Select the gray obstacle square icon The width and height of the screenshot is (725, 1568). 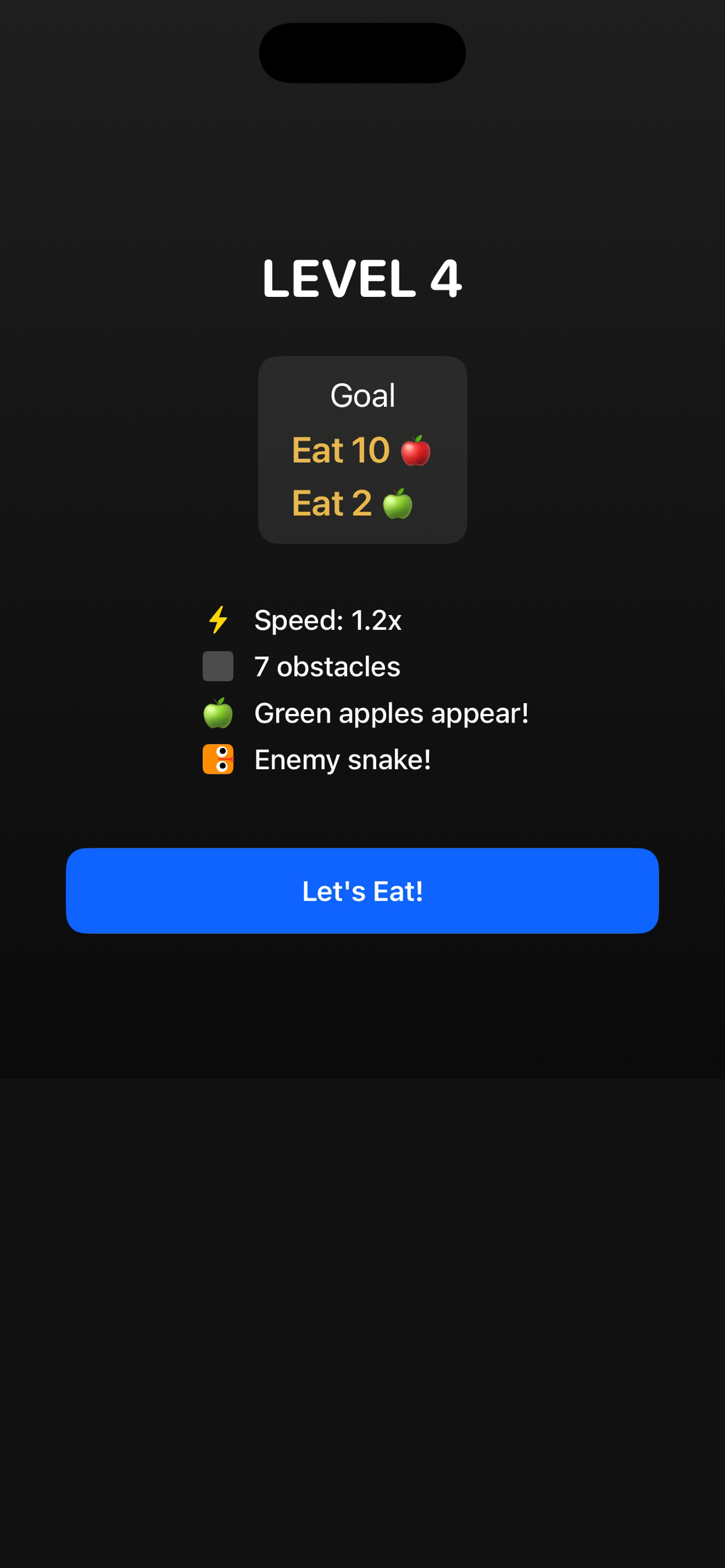tap(217, 667)
